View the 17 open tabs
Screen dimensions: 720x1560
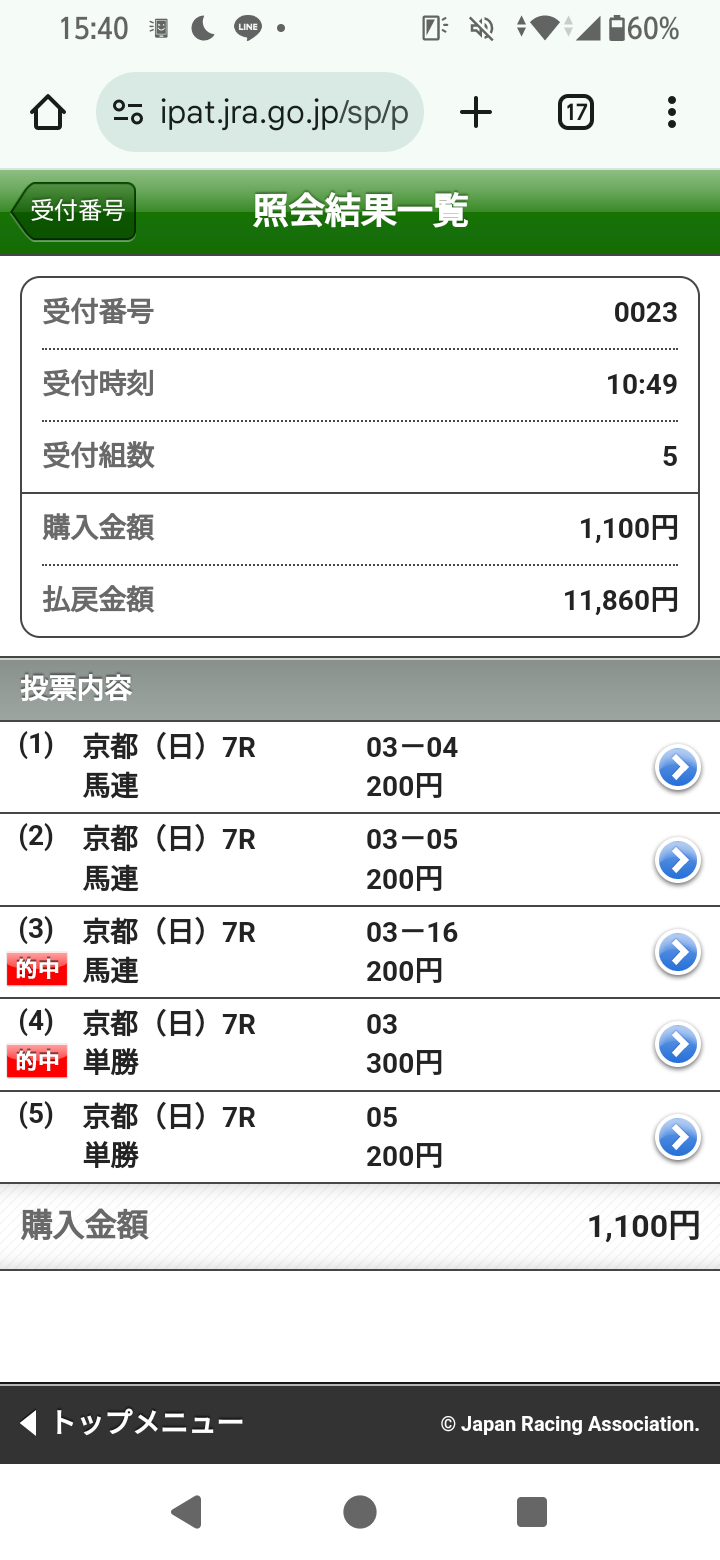coord(575,113)
